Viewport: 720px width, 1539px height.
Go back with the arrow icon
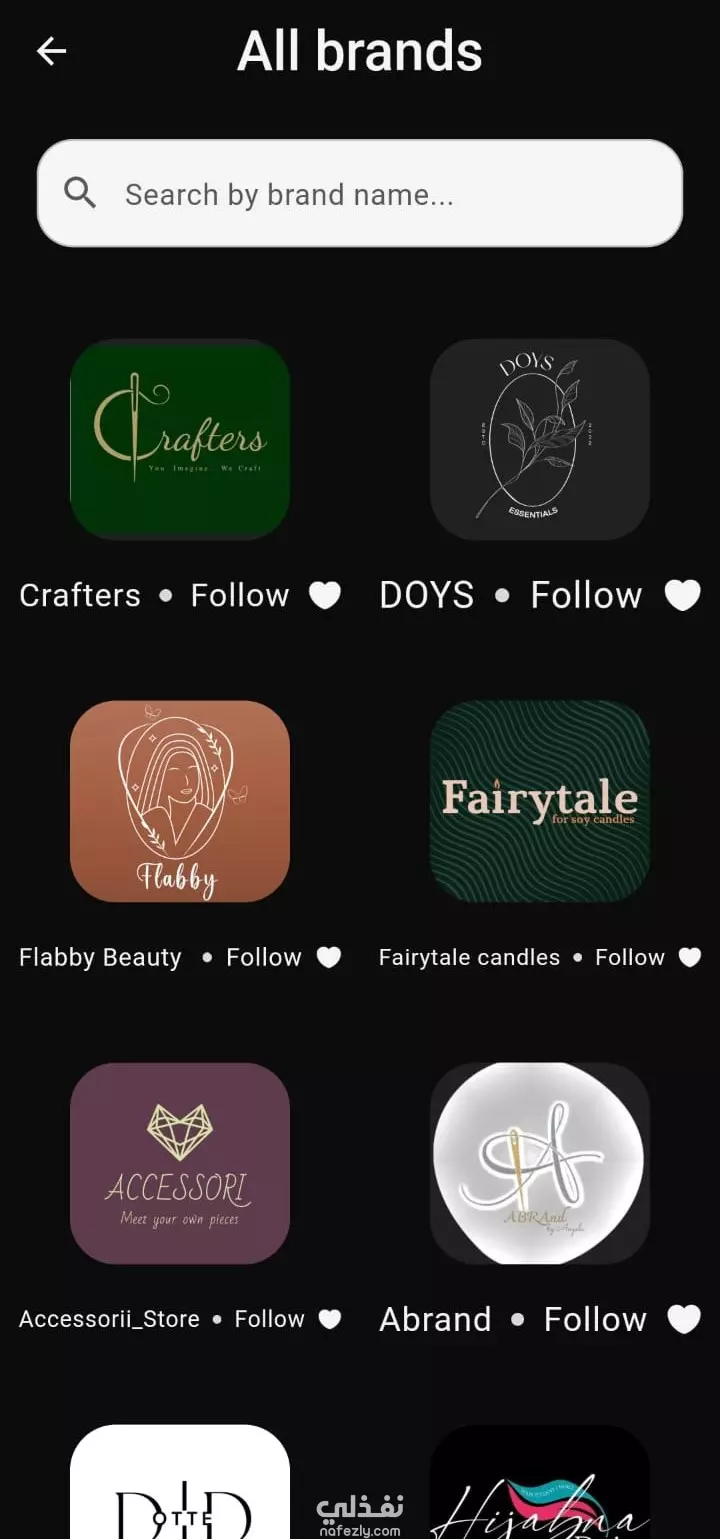click(x=51, y=51)
